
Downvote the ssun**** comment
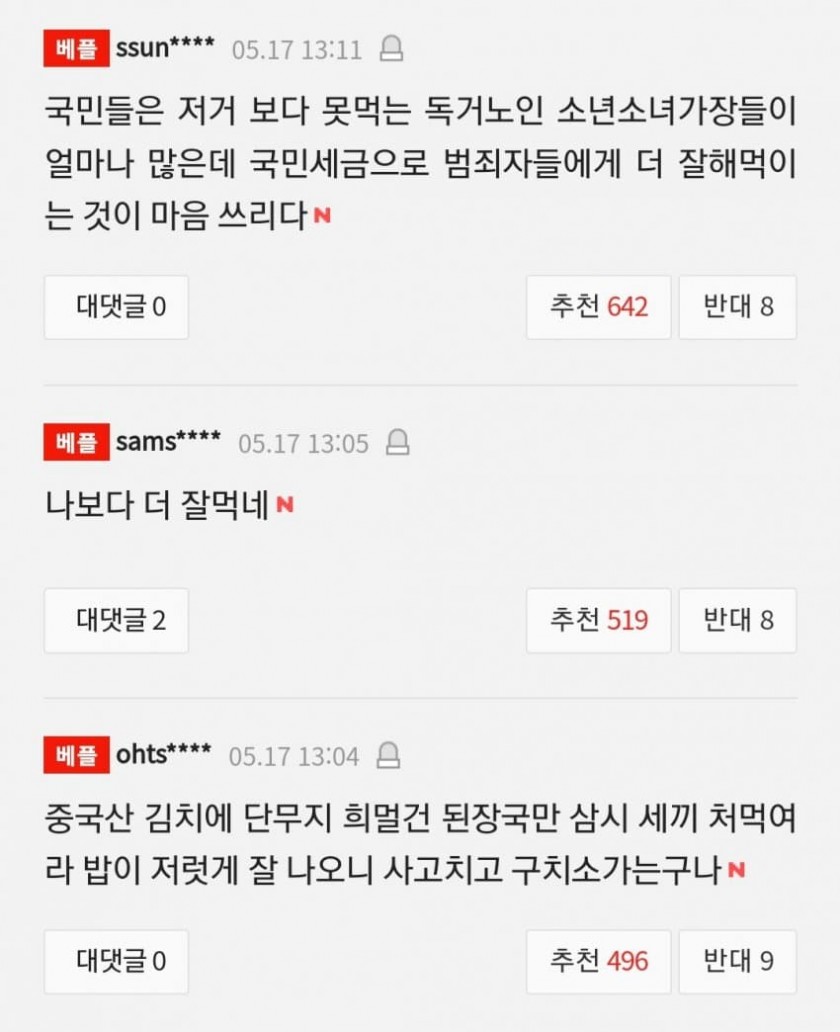(x=737, y=307)
